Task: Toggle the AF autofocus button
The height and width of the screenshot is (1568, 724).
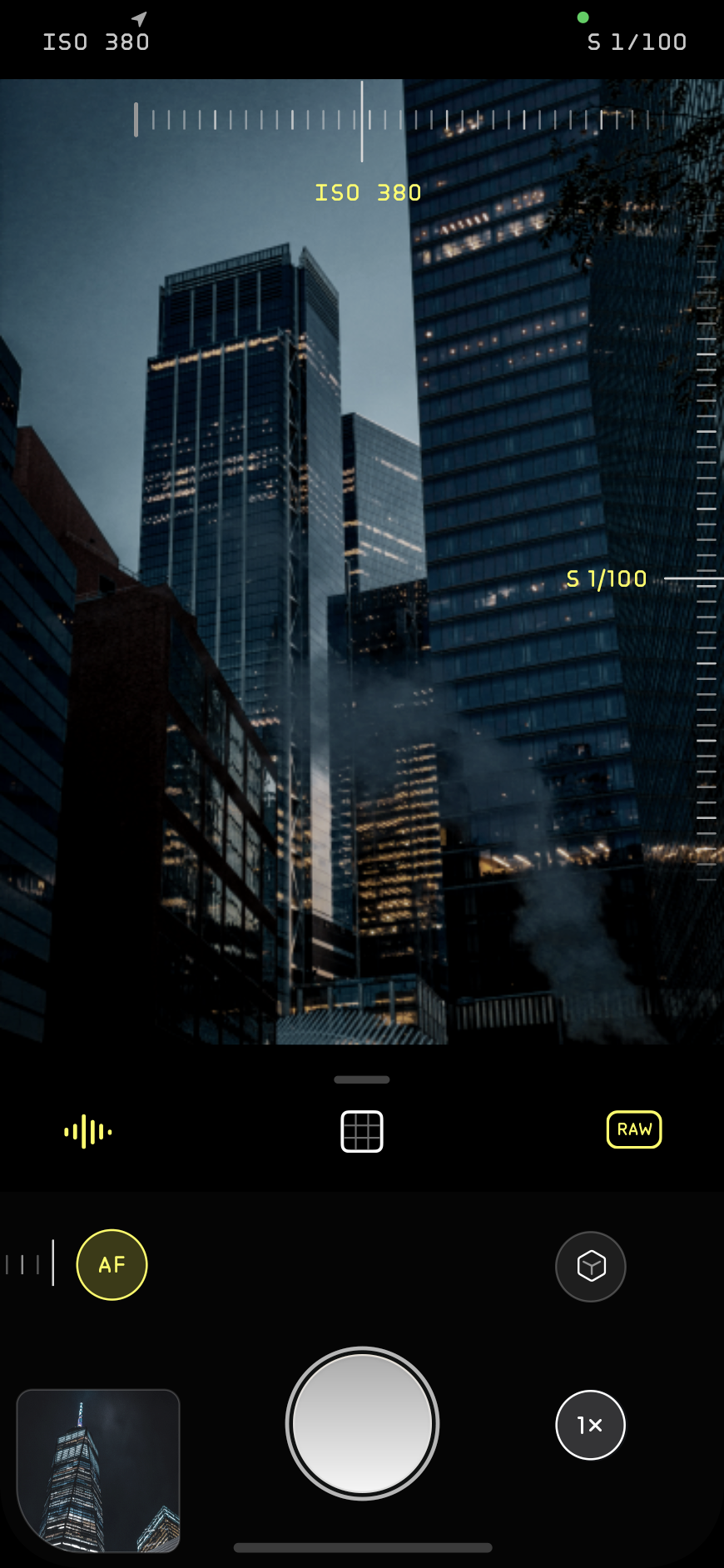Action: pyautogui.click(x=112, y=1265)
